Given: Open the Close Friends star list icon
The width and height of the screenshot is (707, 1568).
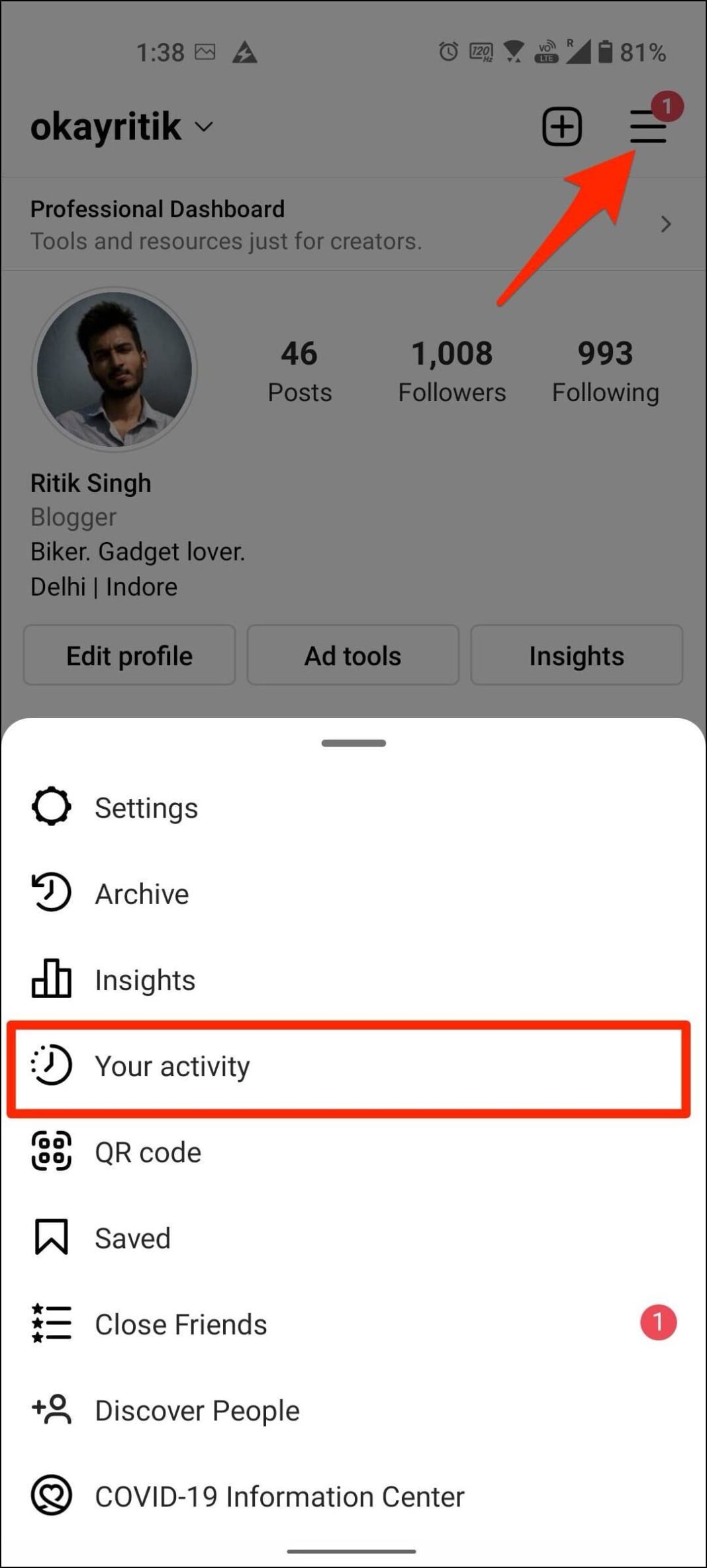Looking at the screenshot, I should click(52, 1324).
